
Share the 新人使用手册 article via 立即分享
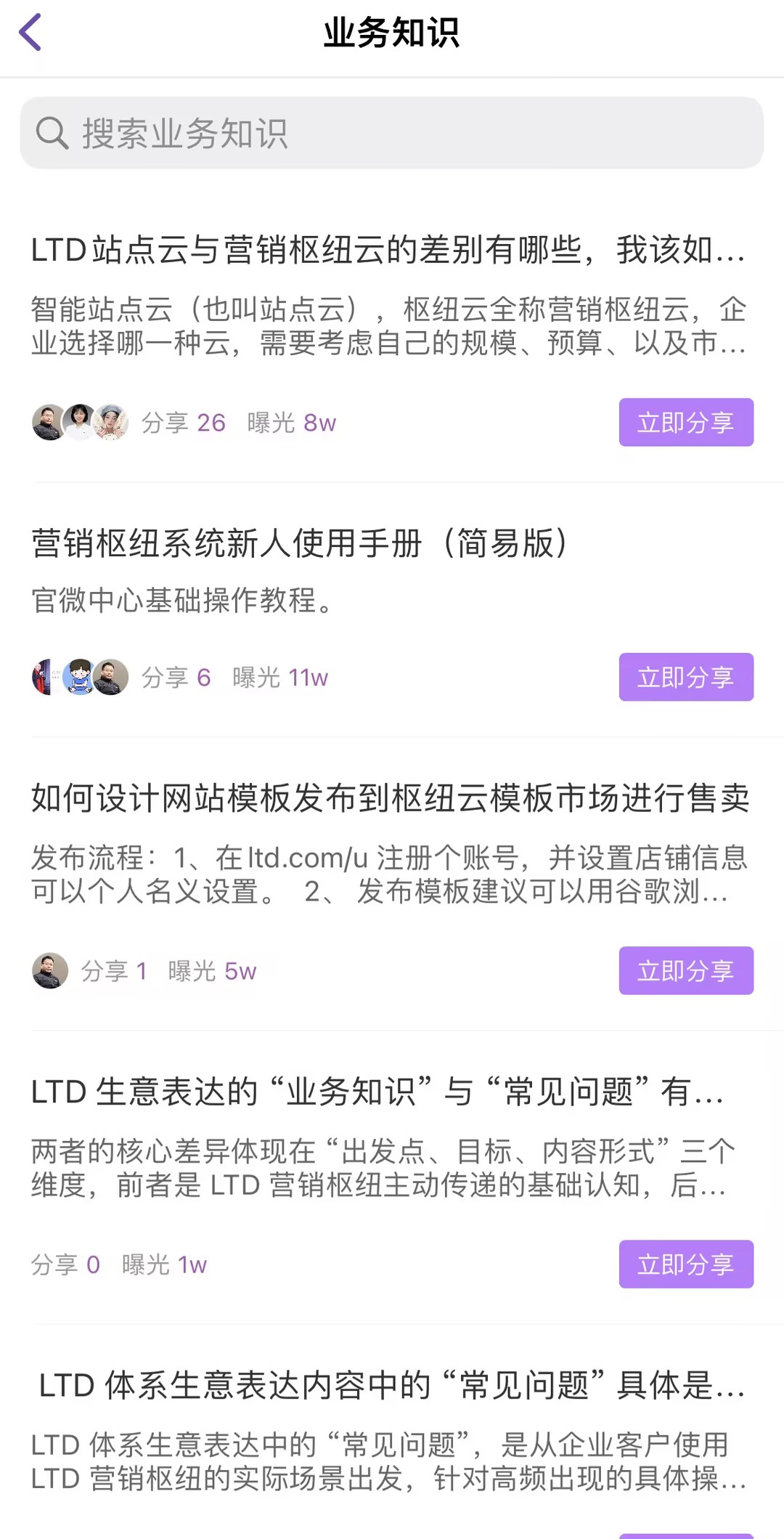[685, 677]
